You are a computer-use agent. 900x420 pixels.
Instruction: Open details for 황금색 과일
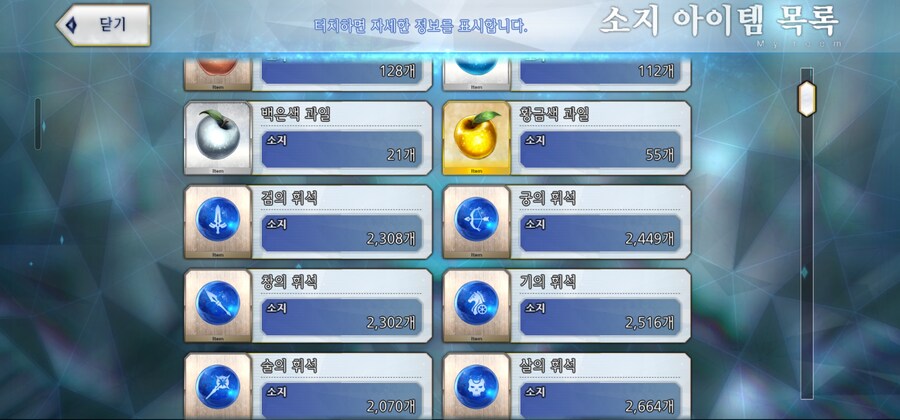[566, 138]
